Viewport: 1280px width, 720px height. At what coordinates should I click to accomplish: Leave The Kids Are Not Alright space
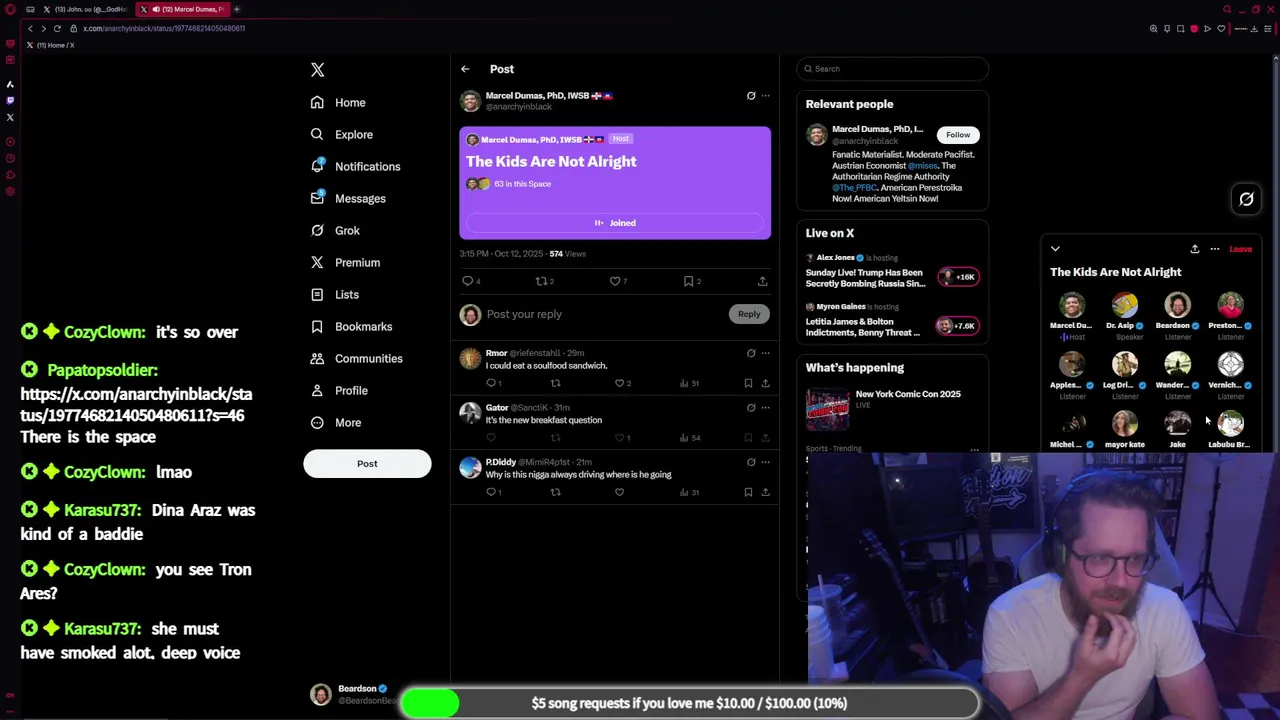point(1240,249)
